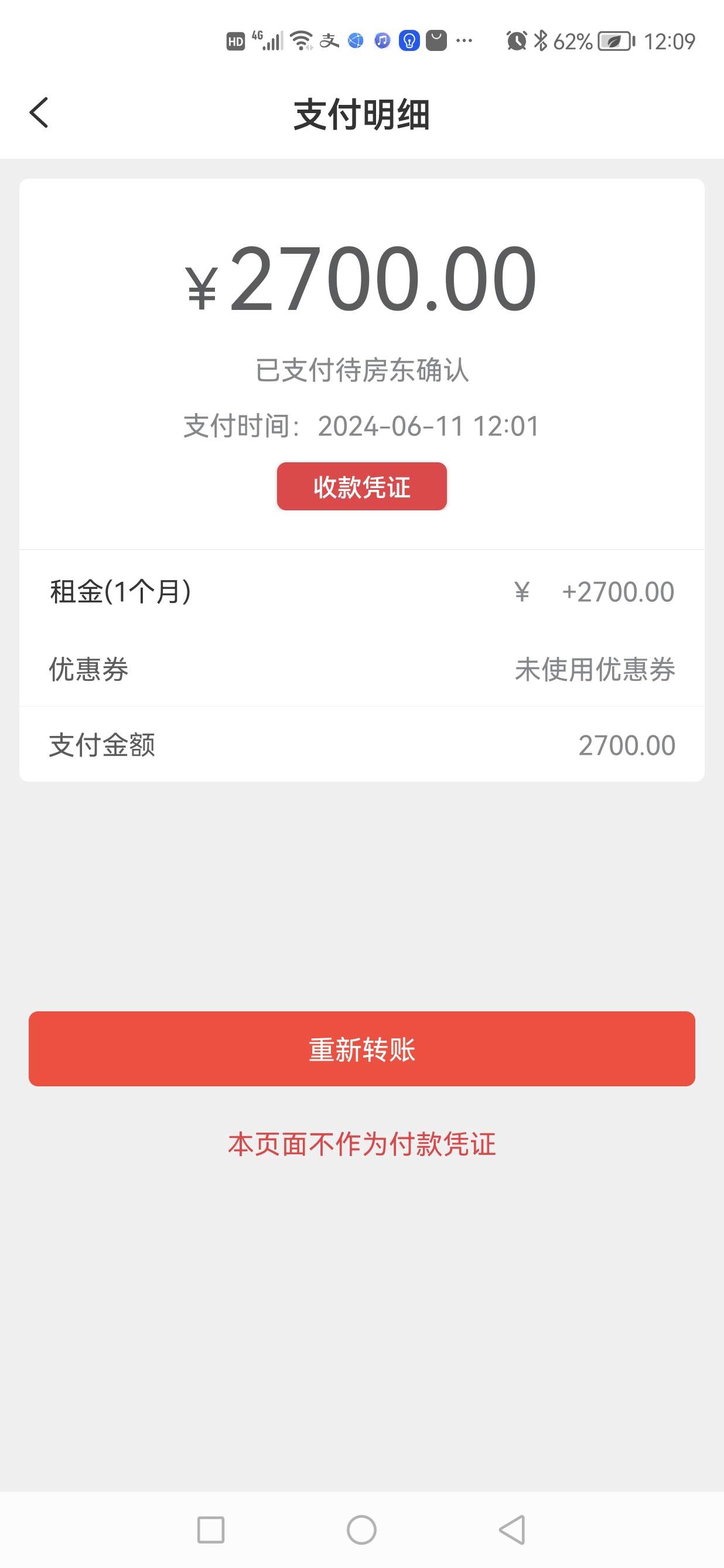Open the 收款凭证 receipt
This screenshot has height=1568, width=724.
coord(361,486)
